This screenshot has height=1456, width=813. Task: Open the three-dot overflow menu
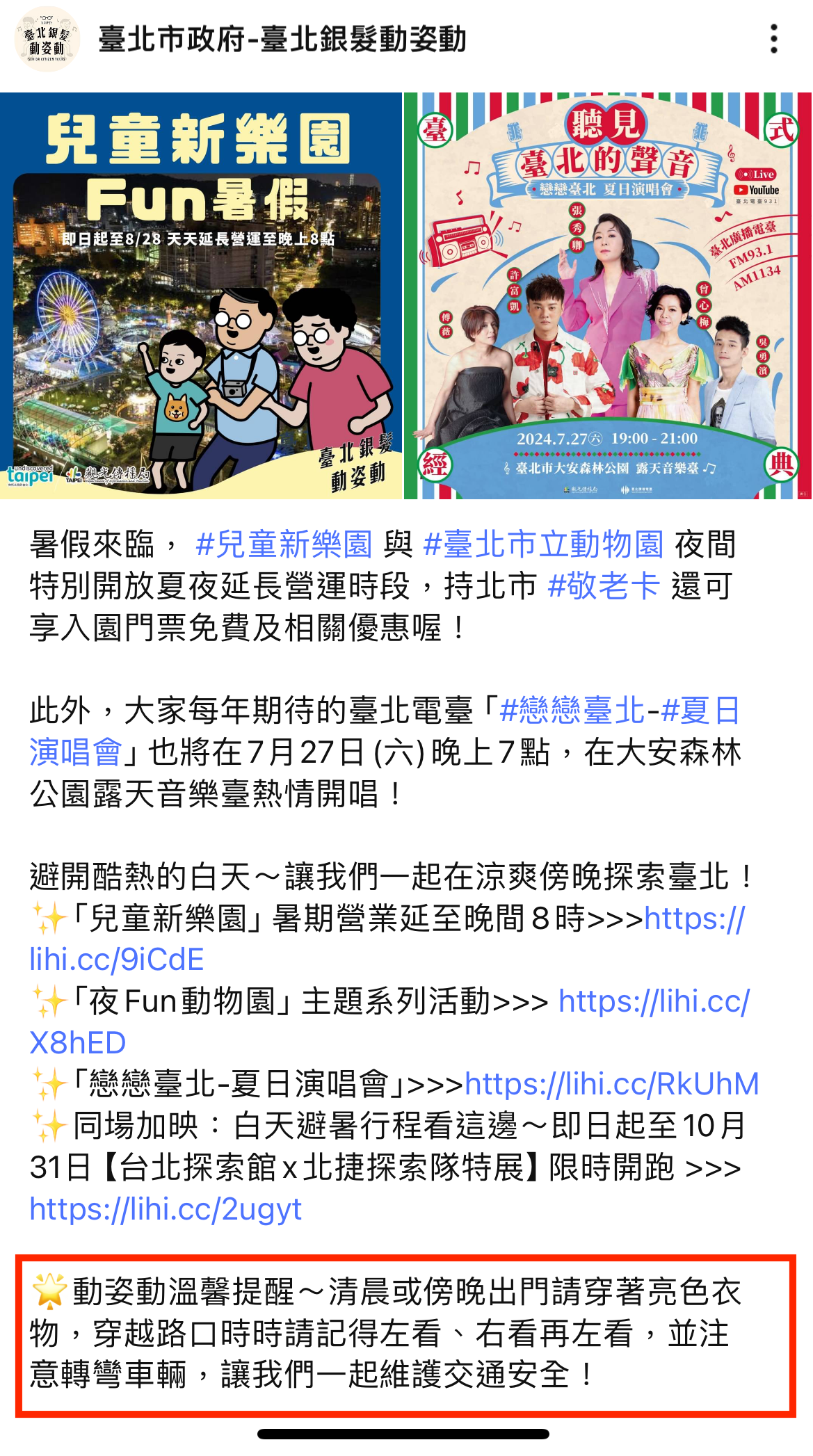(773, 39)
